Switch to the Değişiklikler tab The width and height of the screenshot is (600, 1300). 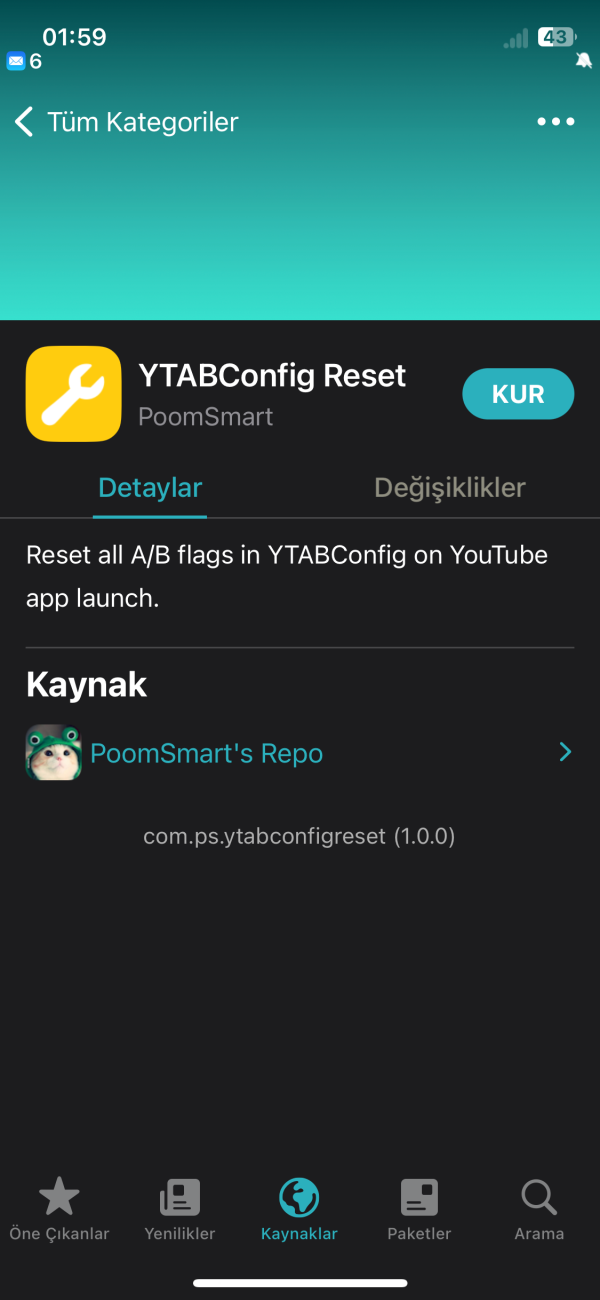[x=449, y=488]
